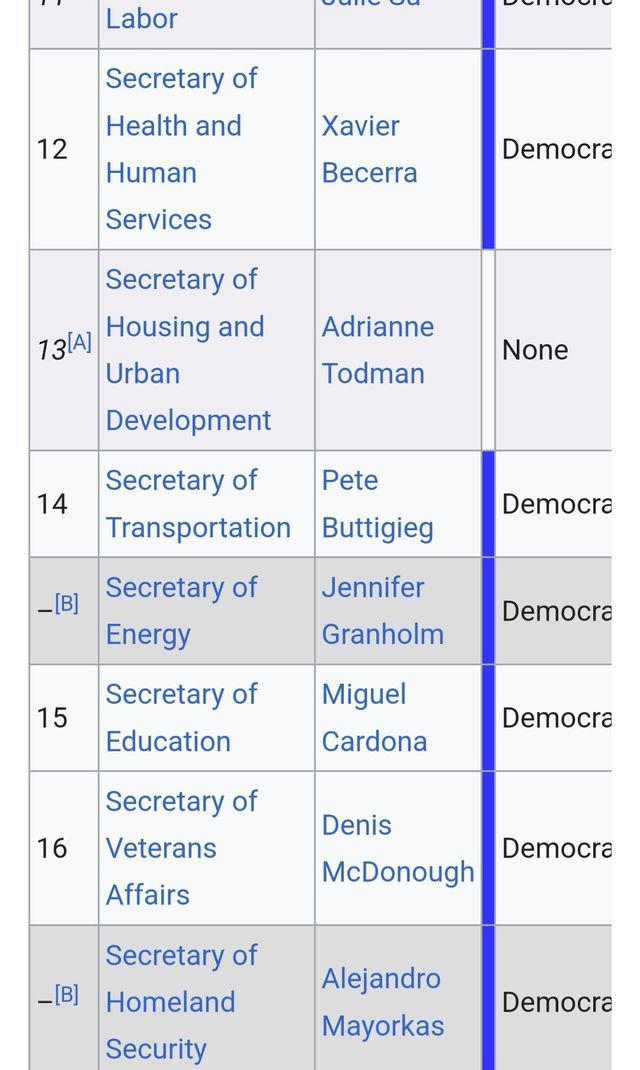View Miguel Cardona's article
640x1070 pixels.
click(x=374, y=718)
